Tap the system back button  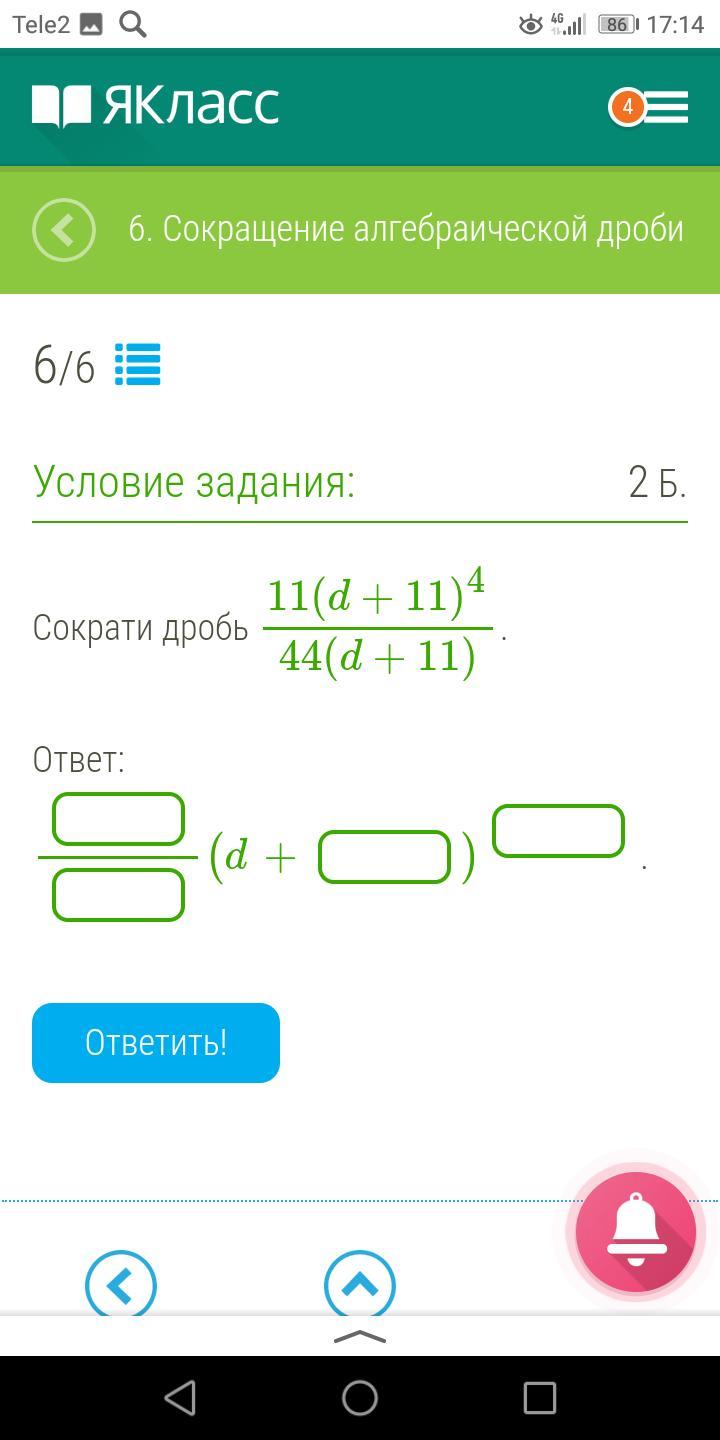pos(180,1398)
